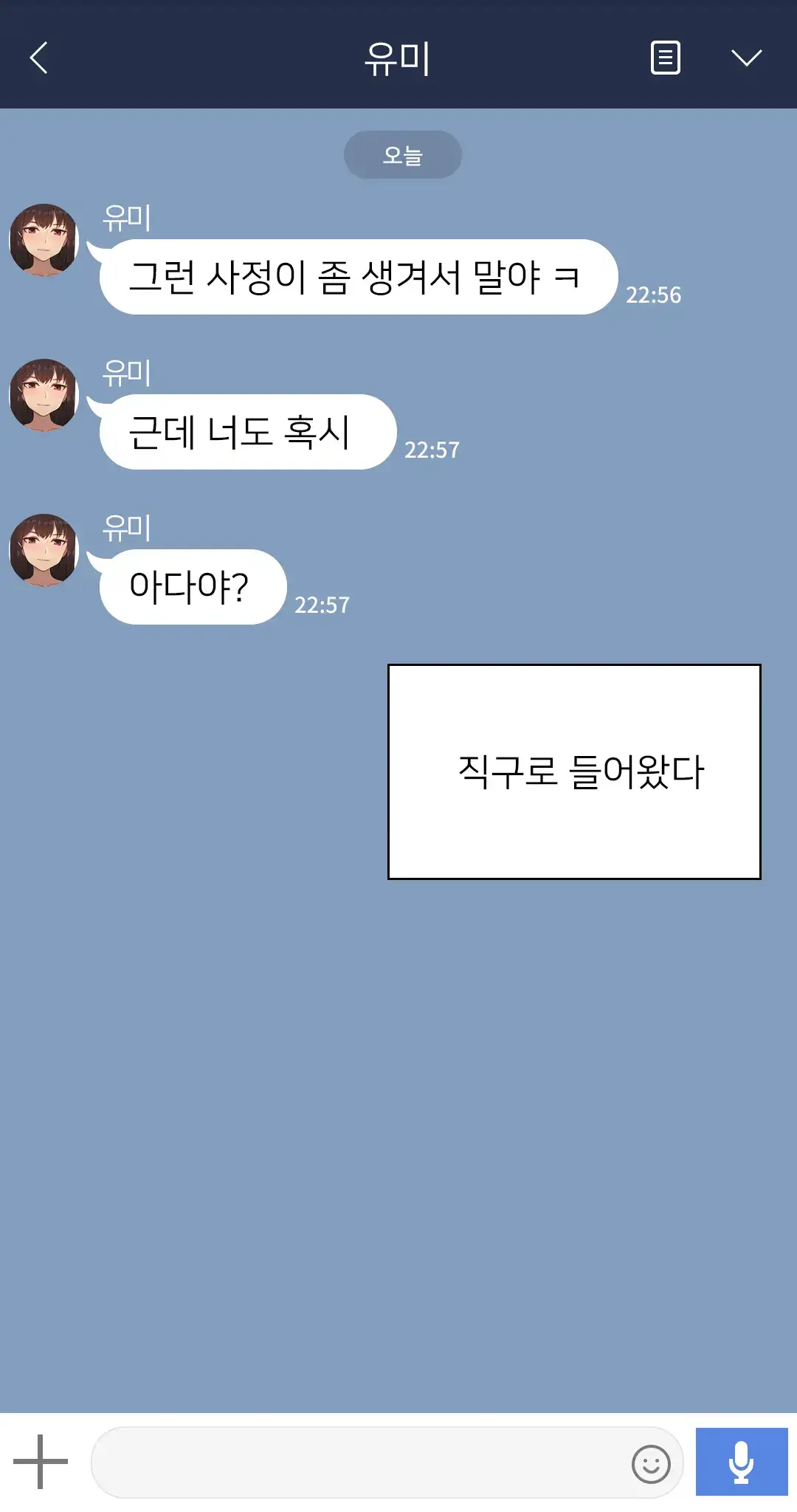The width and height of the screenshot is (797, 1512).
Task: Open the plus attachment menu
Action: coord(41,1462)
